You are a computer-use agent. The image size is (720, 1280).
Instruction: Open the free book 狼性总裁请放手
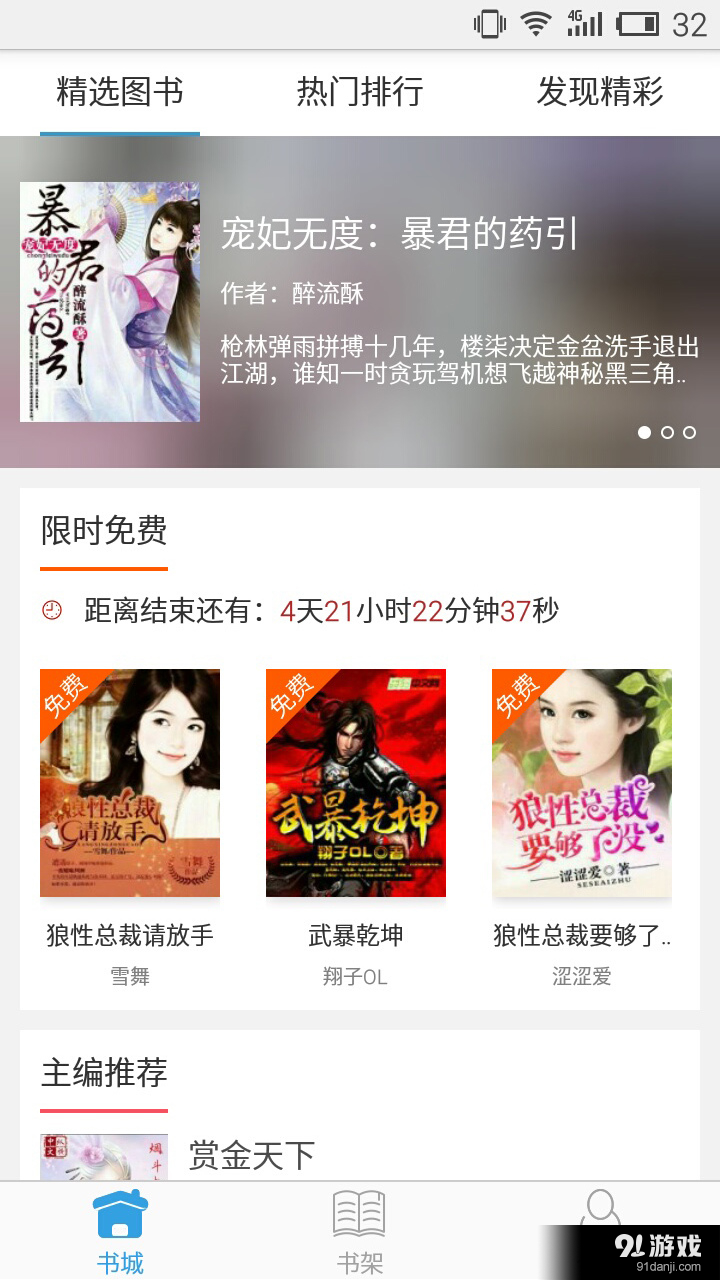130,783
